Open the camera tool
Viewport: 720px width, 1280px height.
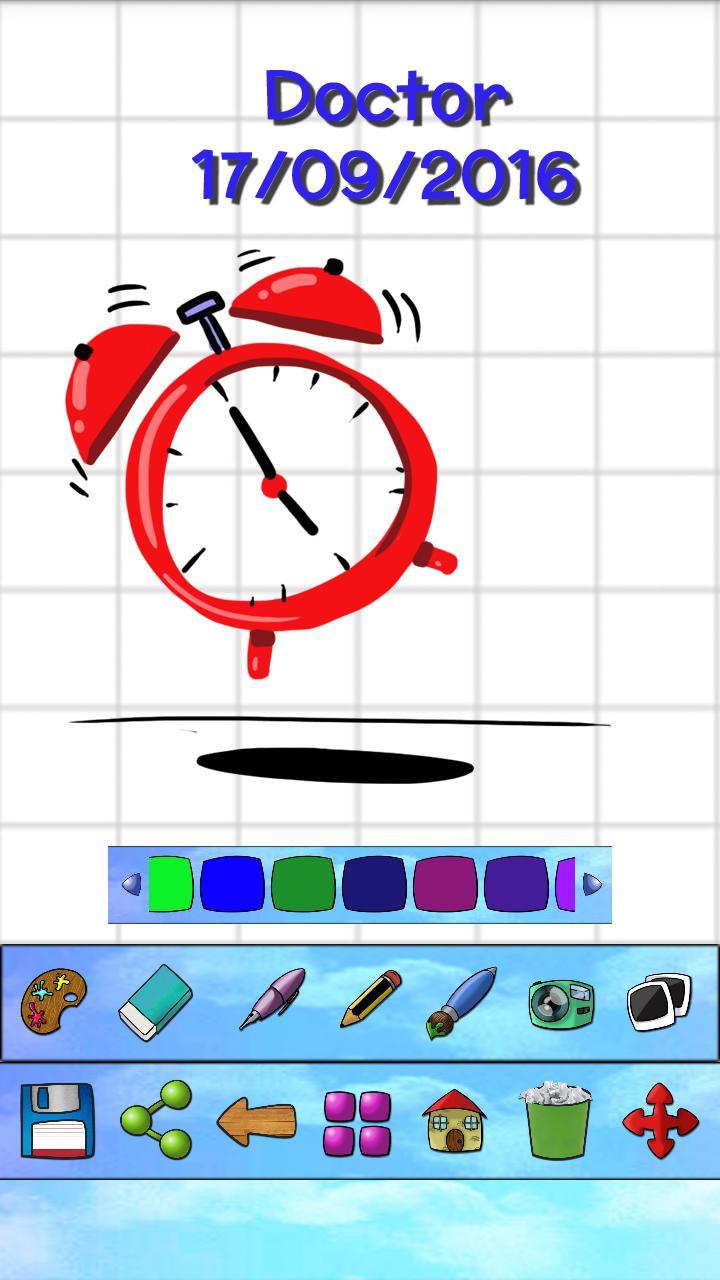point(561,1002)
